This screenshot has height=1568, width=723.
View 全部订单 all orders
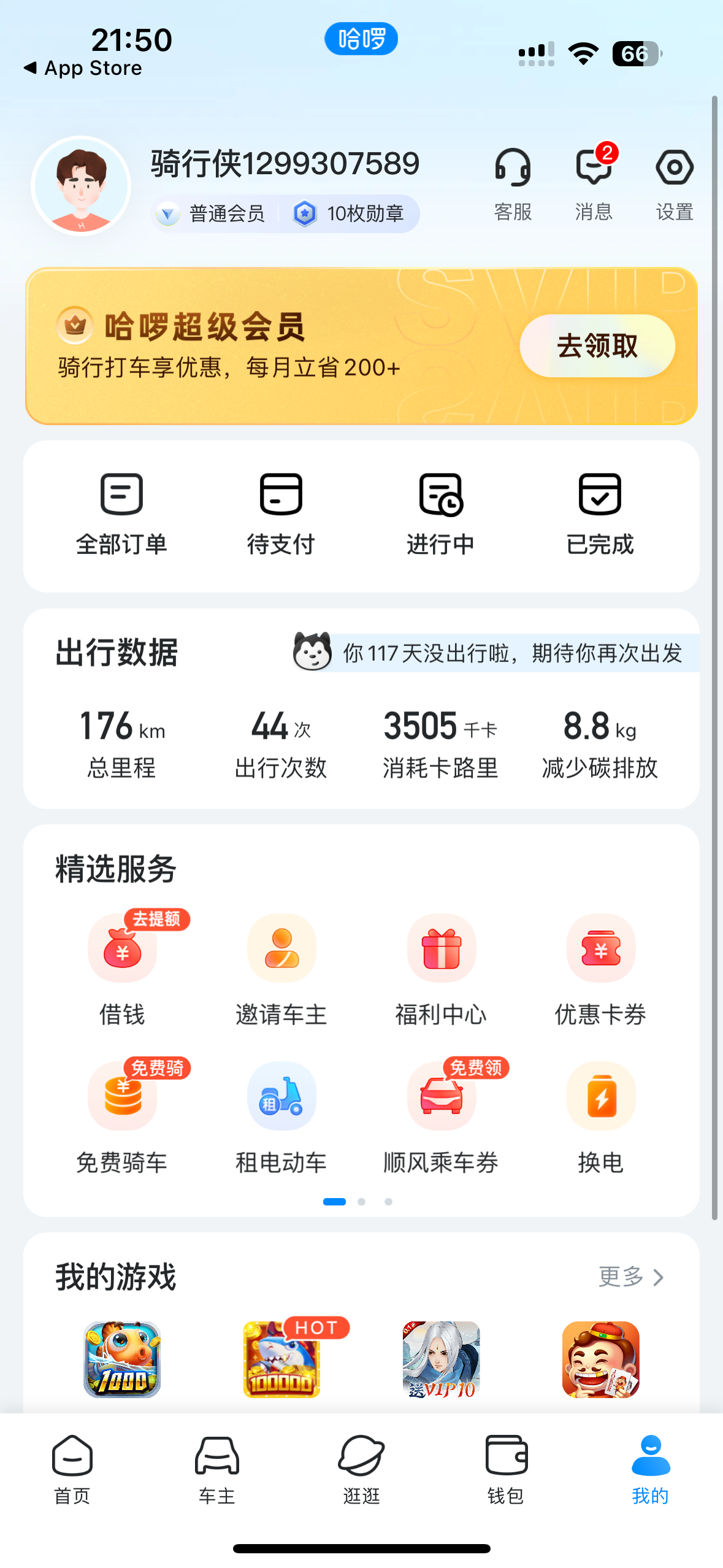point(121,513)
